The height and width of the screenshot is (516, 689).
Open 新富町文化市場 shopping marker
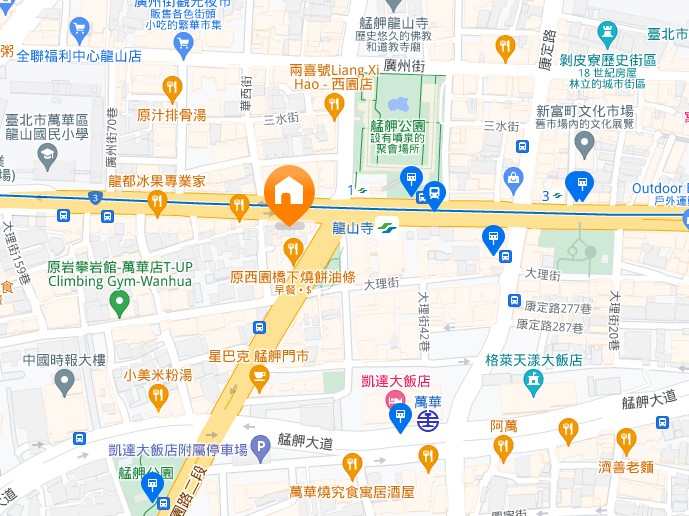[x=585, y=145]
